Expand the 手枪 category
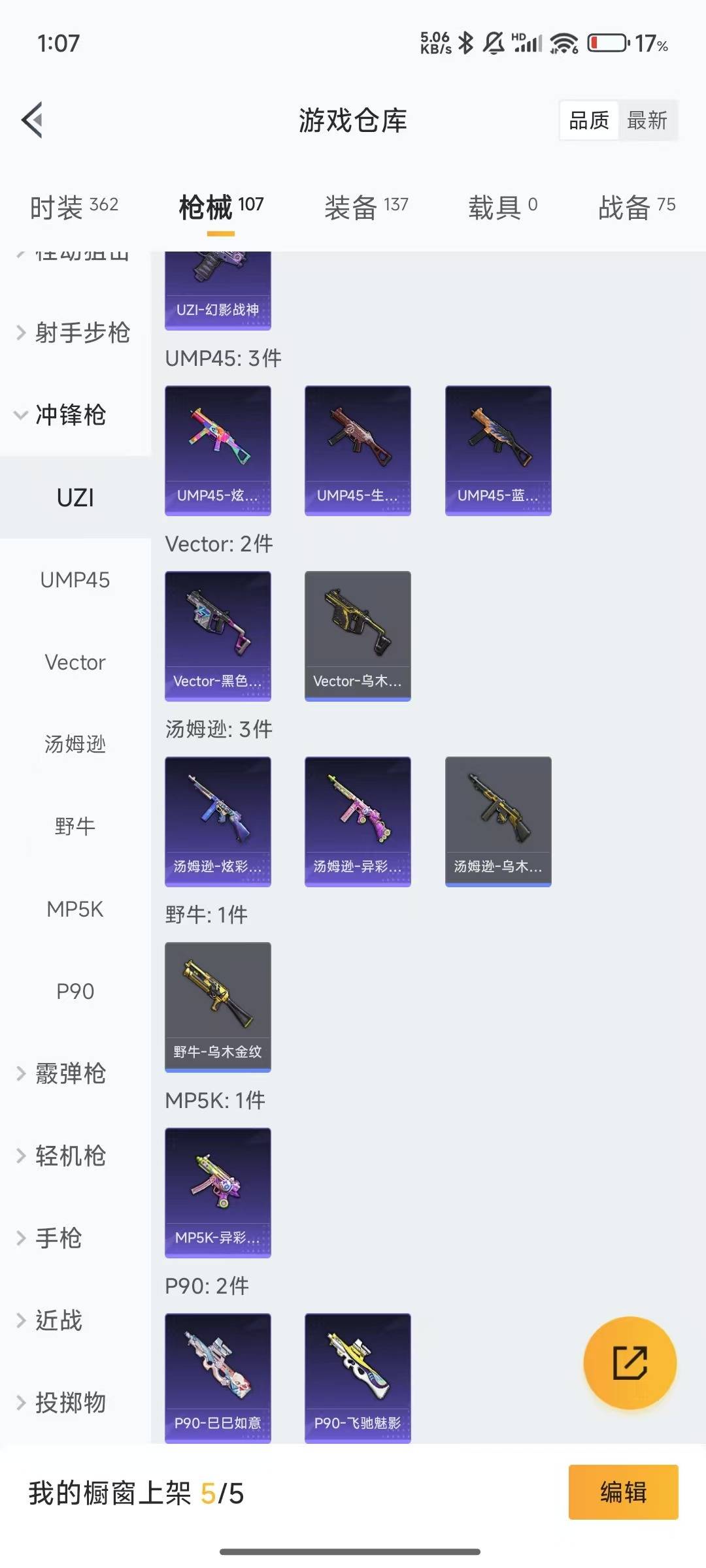Viewport: 706px width, 1568px height. 75,1238
